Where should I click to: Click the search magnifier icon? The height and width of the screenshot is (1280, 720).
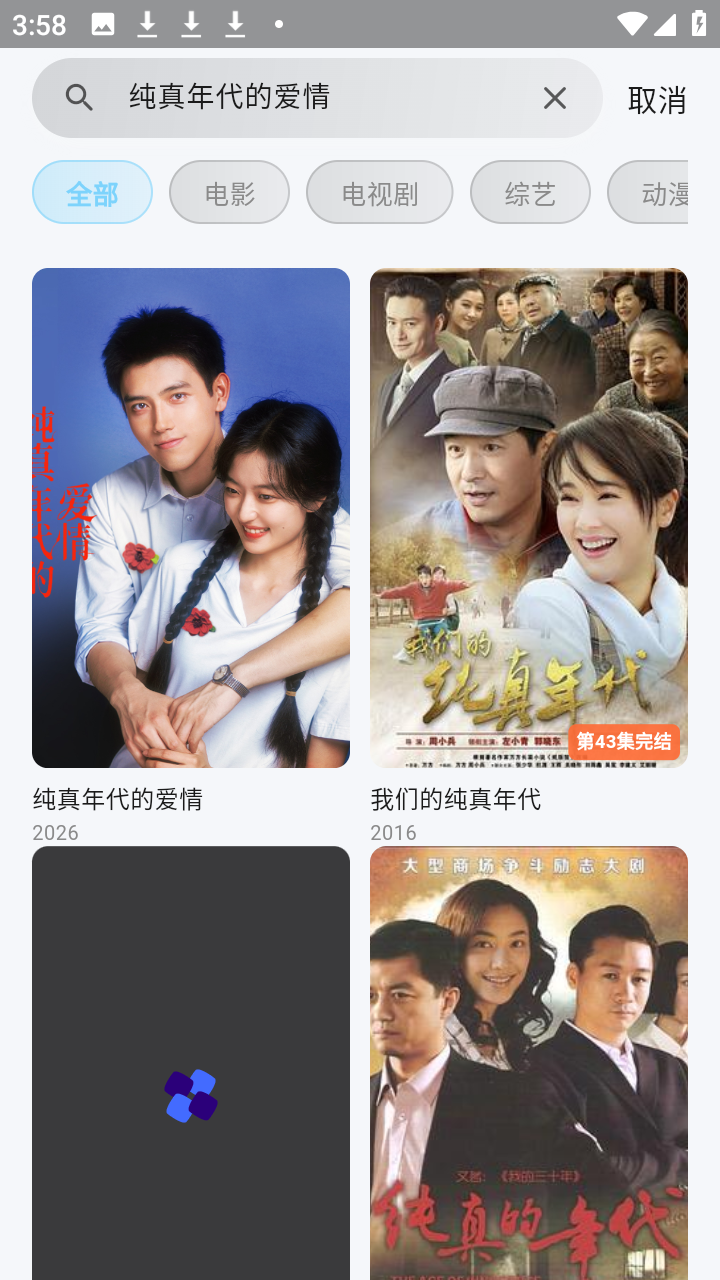[x=78, y=97]
